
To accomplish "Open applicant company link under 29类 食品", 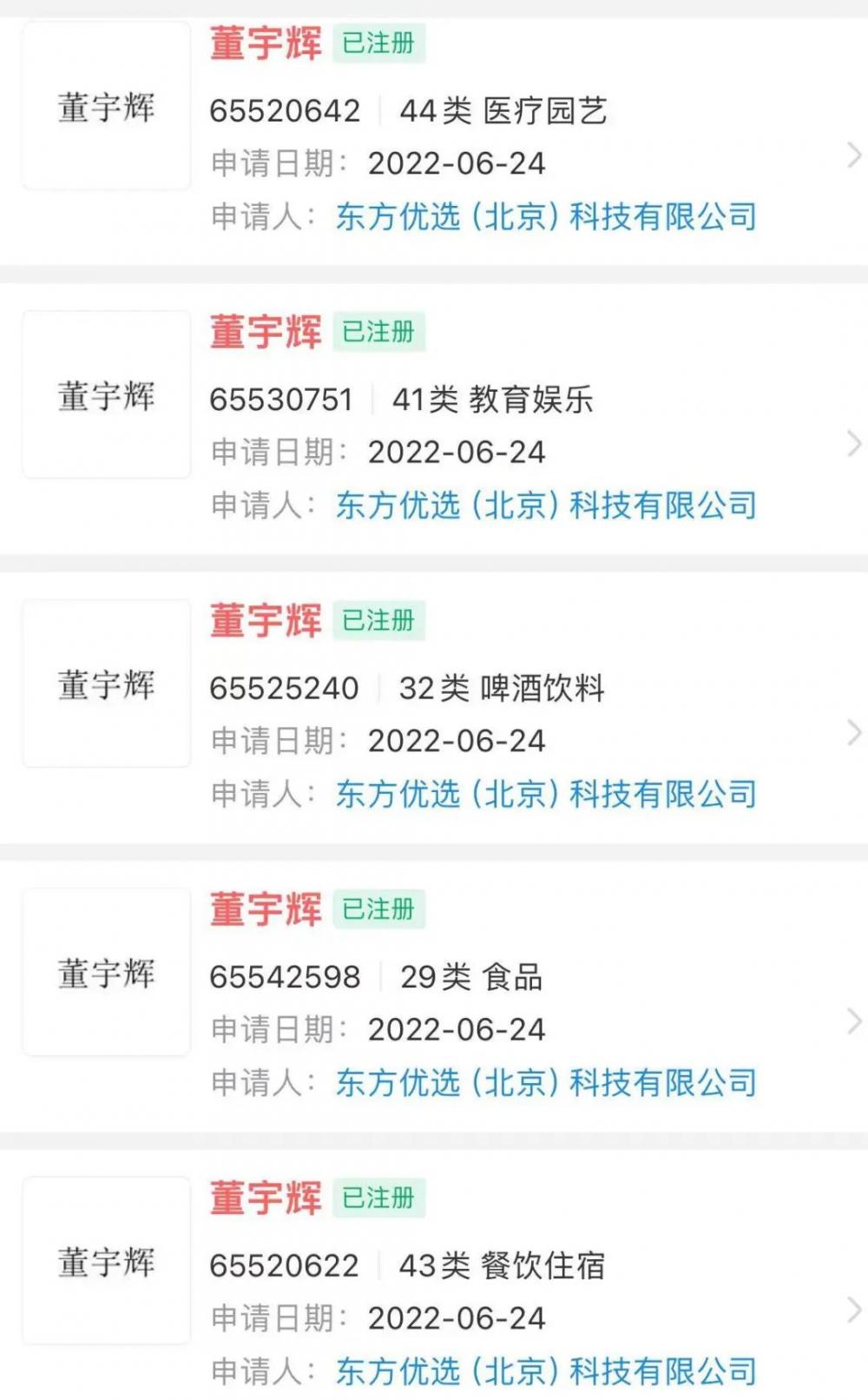I will coord(546,1082).
